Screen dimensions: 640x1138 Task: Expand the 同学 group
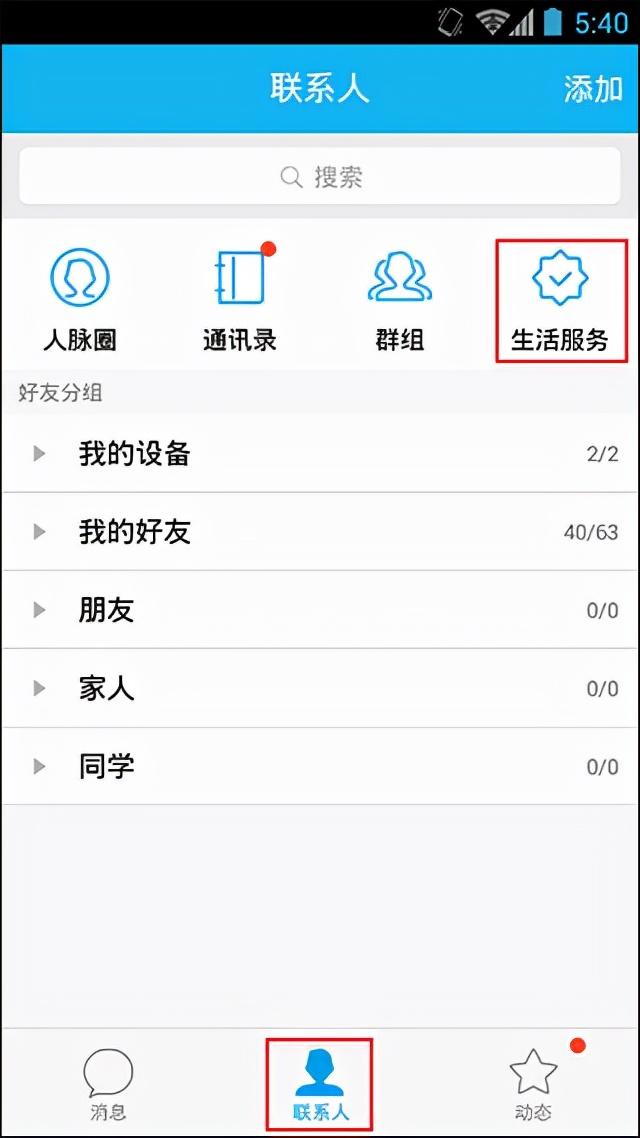click(320, 766)
